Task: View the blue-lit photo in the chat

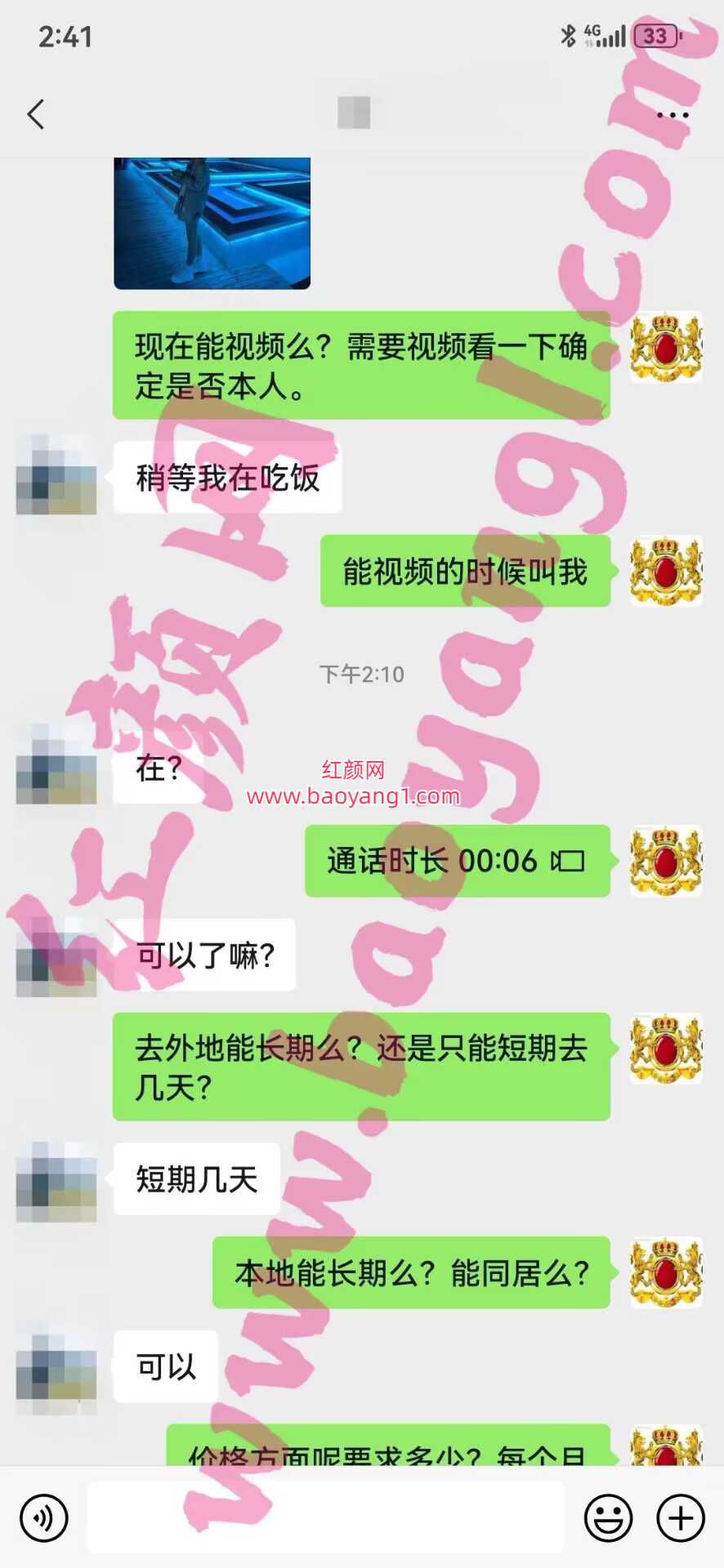Action: [212, 222]
